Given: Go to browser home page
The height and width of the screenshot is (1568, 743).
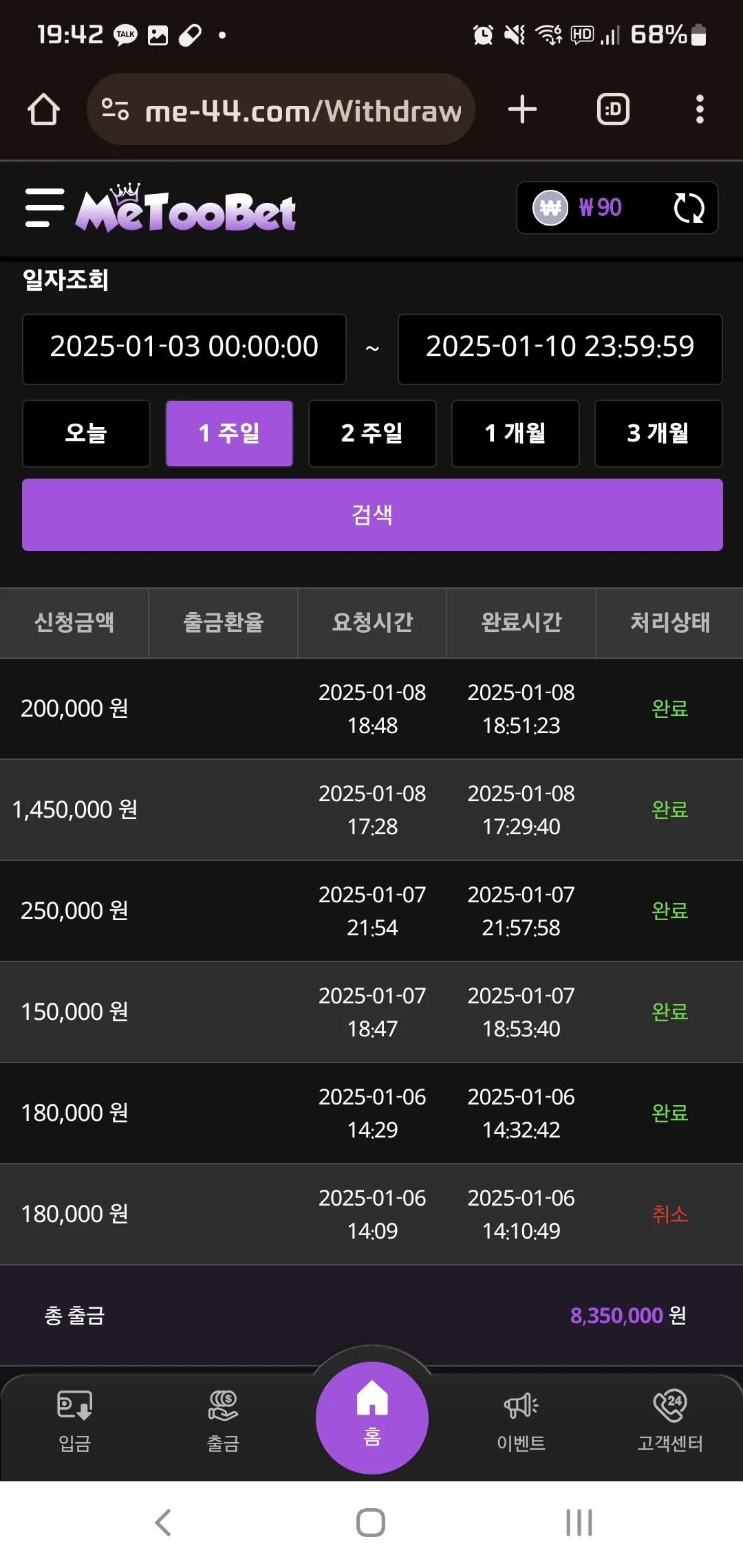Looking at the screenshot, I should (x=43, y=109).
